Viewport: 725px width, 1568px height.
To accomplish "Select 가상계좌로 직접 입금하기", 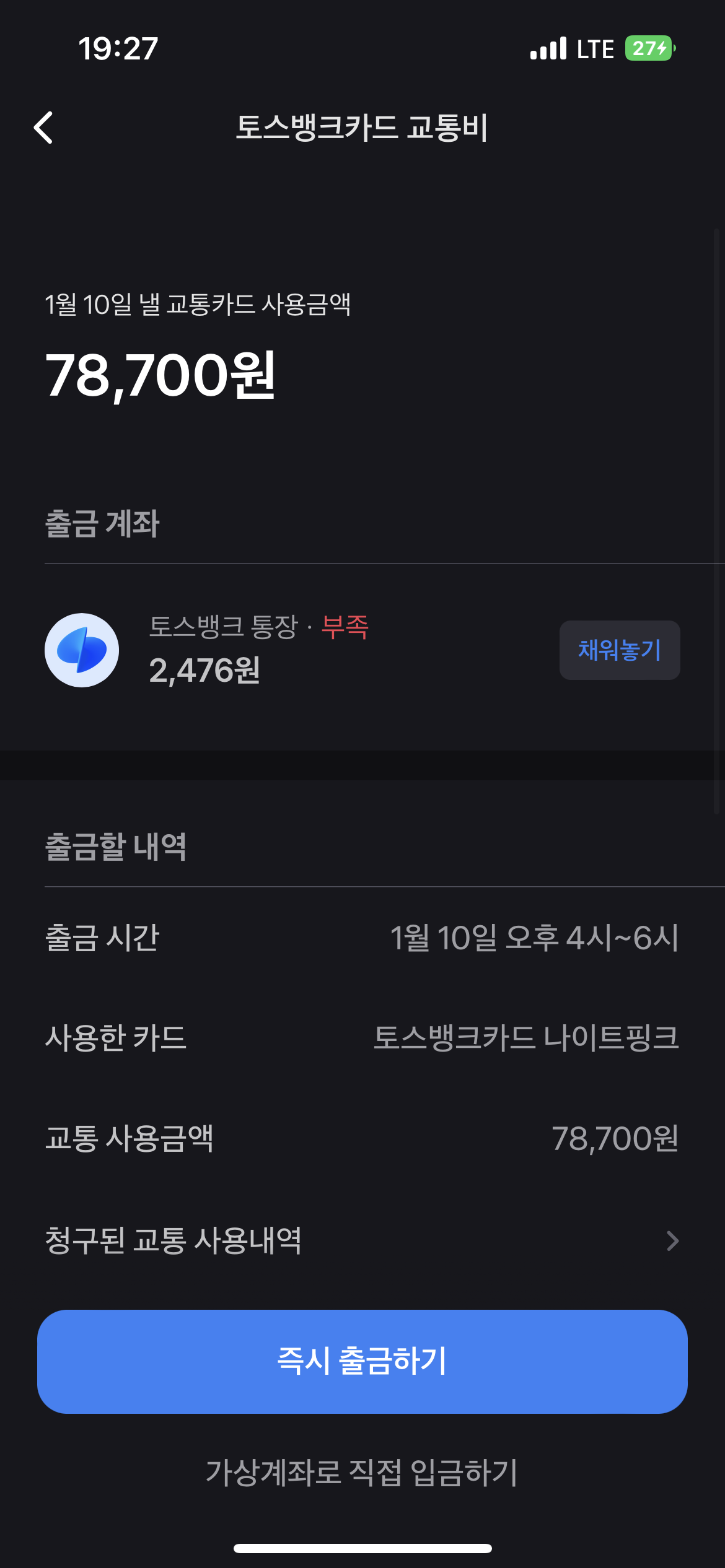I will [x=362, y=1472].
